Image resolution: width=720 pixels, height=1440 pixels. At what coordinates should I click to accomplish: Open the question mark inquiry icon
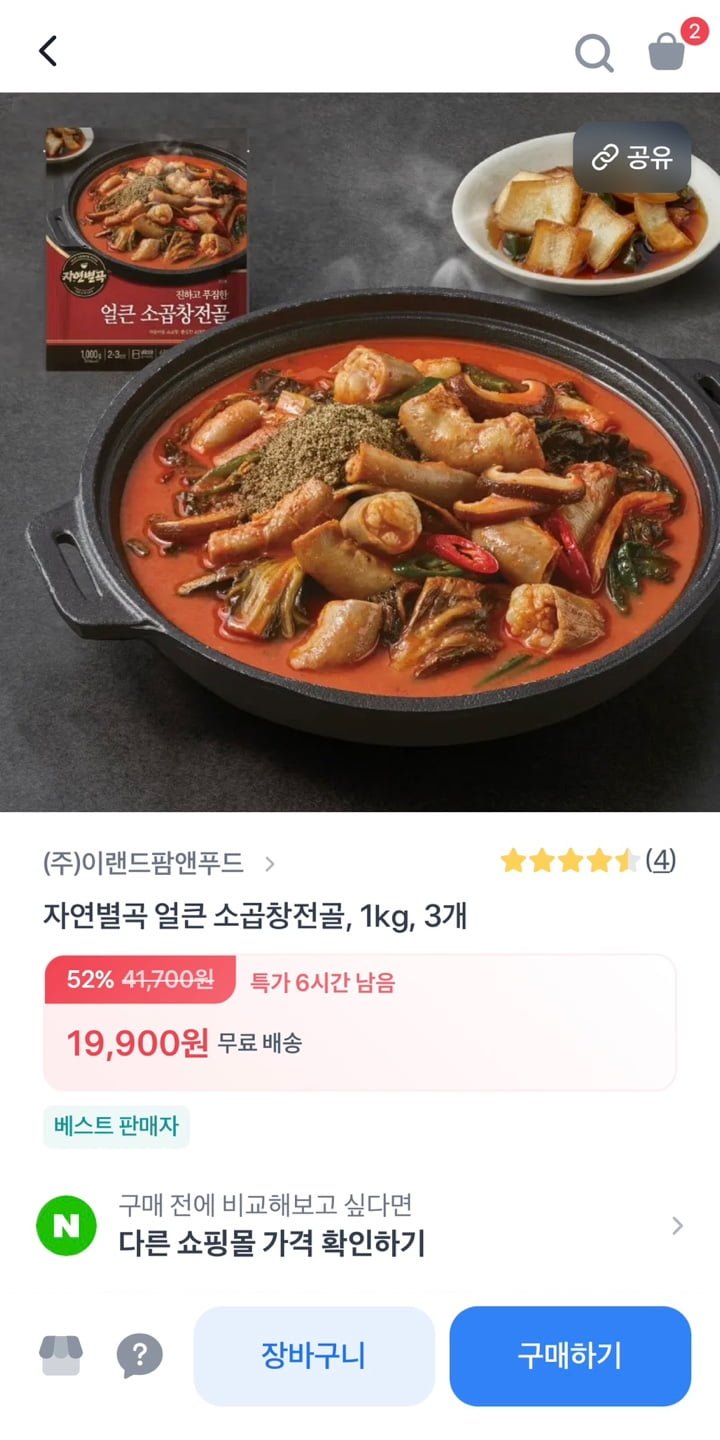pos(140,1356)
